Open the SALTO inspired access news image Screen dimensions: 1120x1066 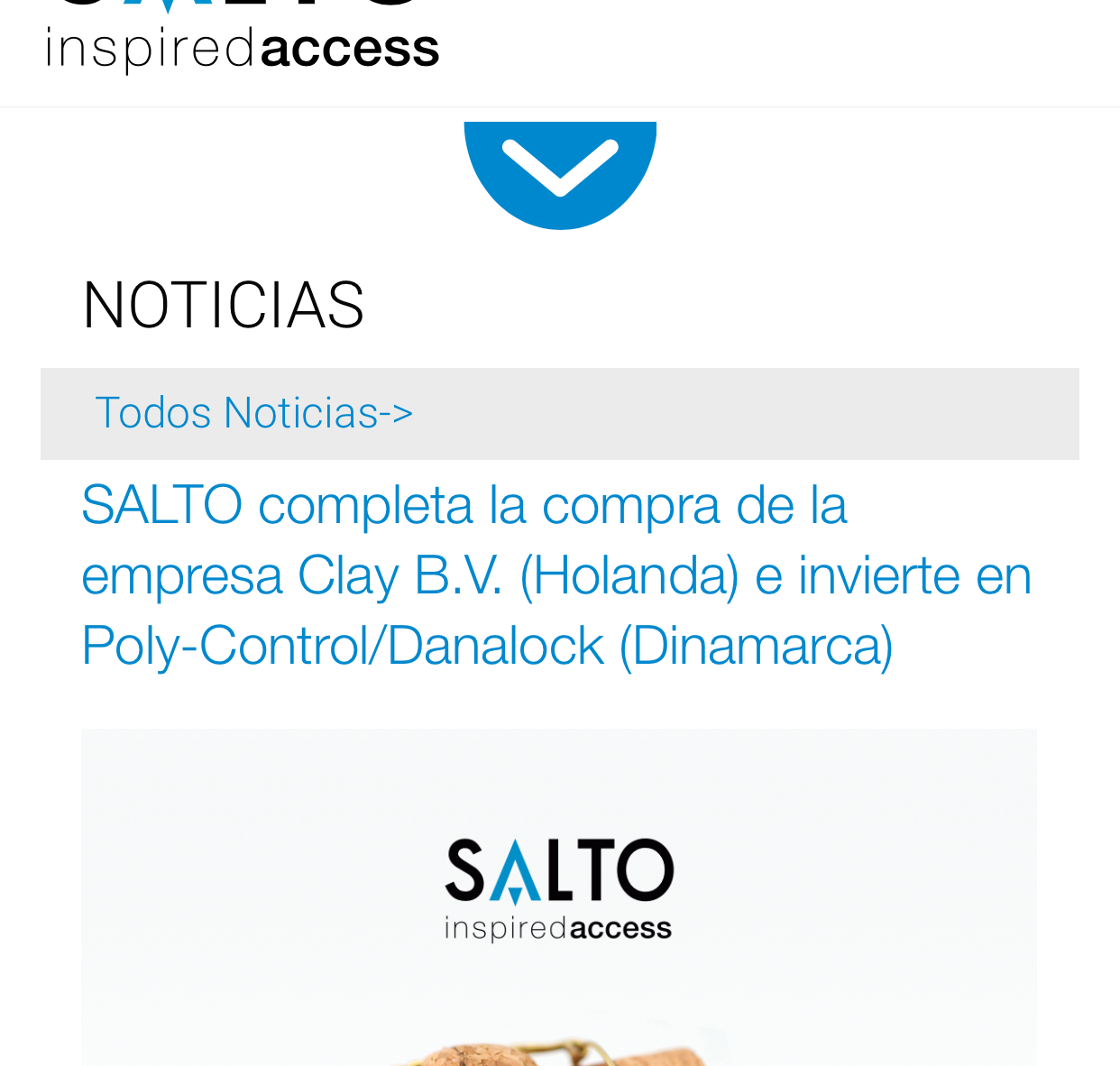pos(558,893)
